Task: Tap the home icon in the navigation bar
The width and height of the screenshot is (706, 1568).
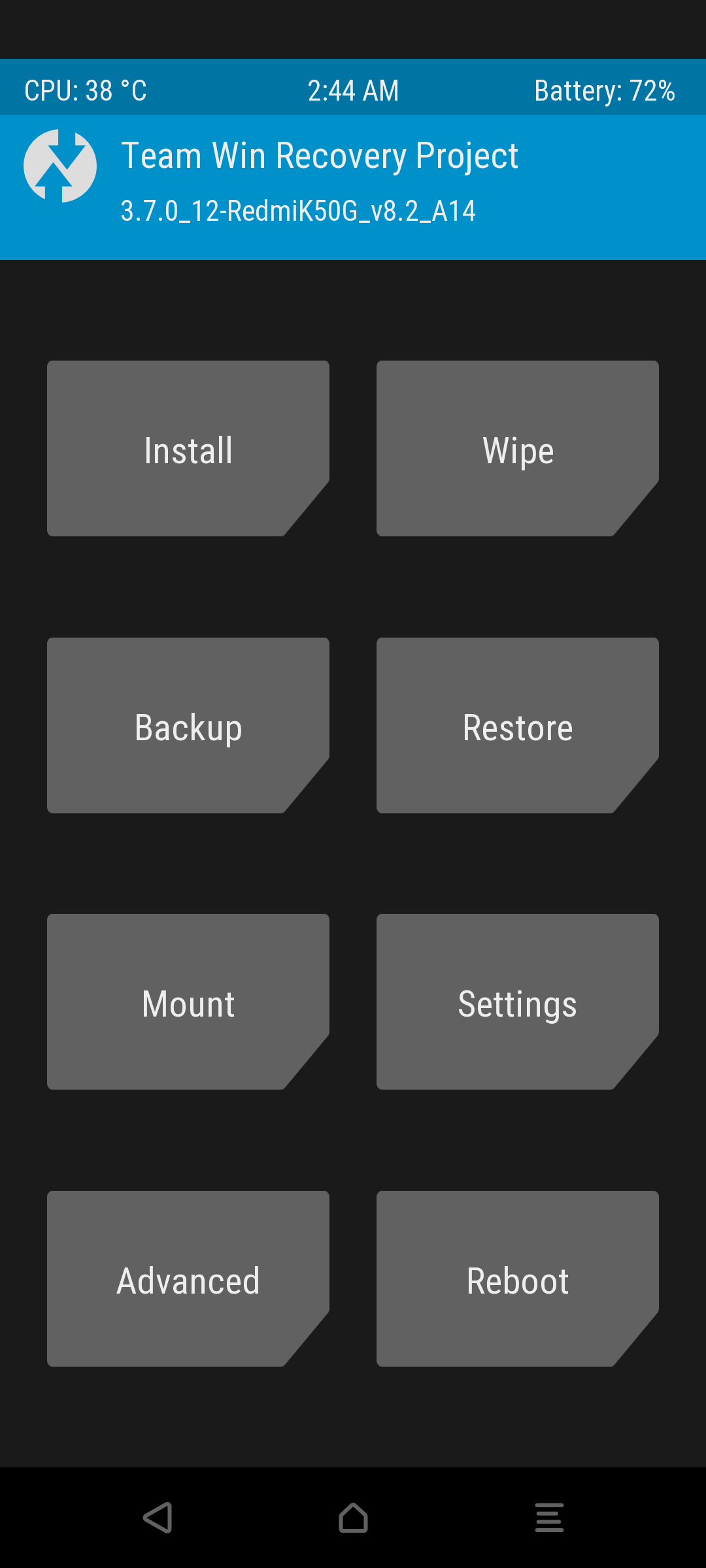Action: point(353,1517)
